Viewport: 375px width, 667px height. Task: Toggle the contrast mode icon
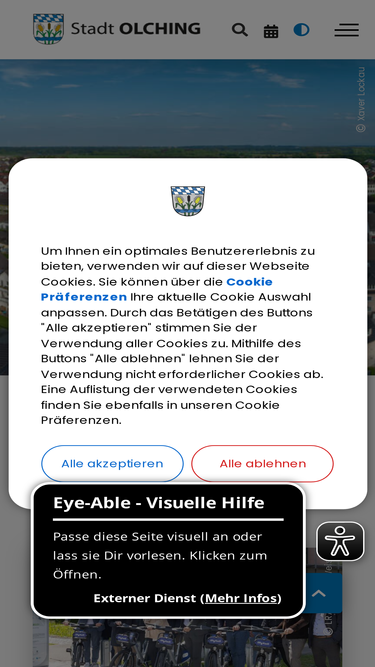tap(301, 30)
